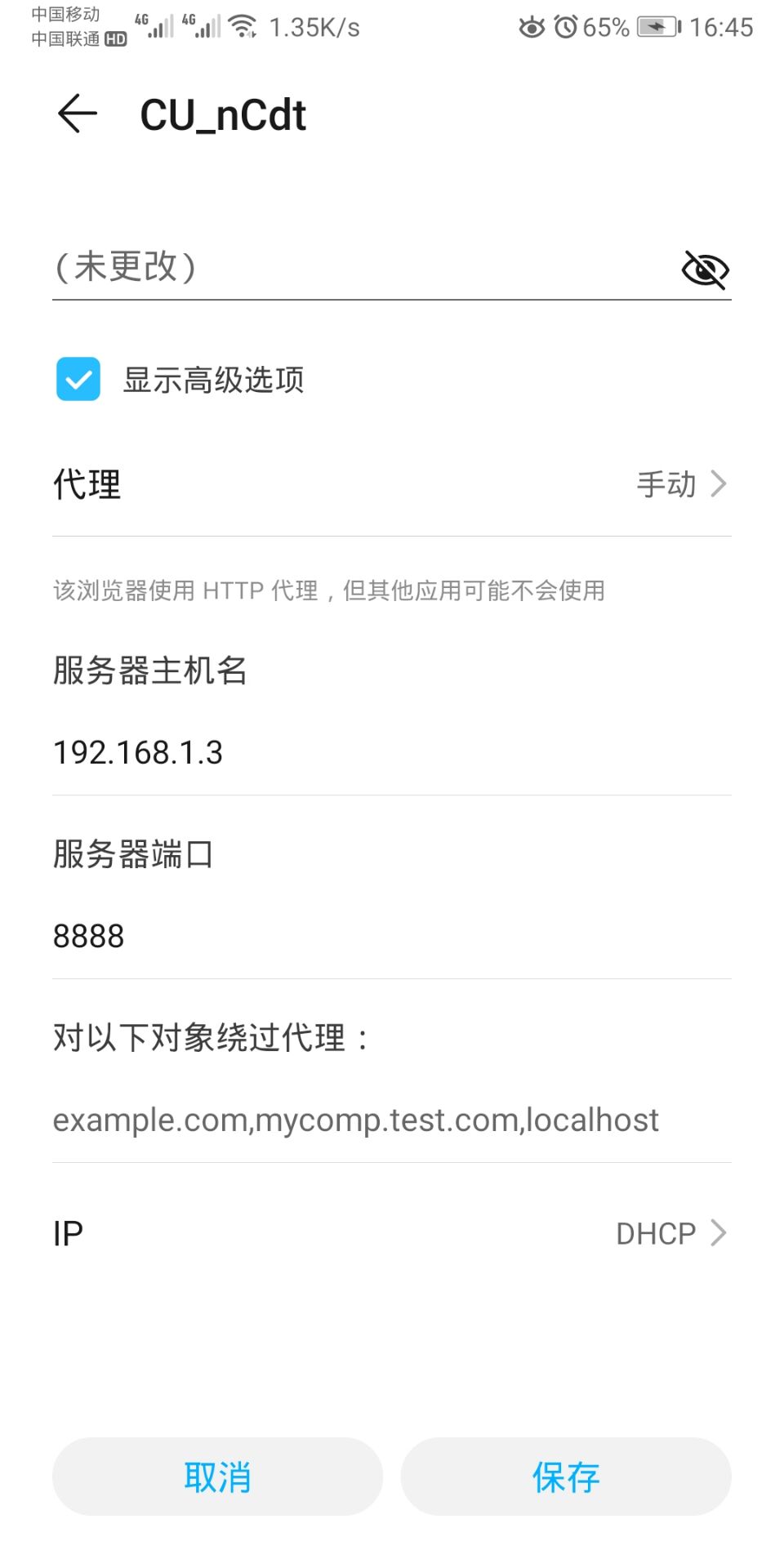Image resolution: width=784 pixels, height=1568 pixels.
Task: Tap the alarm clock icon in status bar
Action: click(564, 27)
